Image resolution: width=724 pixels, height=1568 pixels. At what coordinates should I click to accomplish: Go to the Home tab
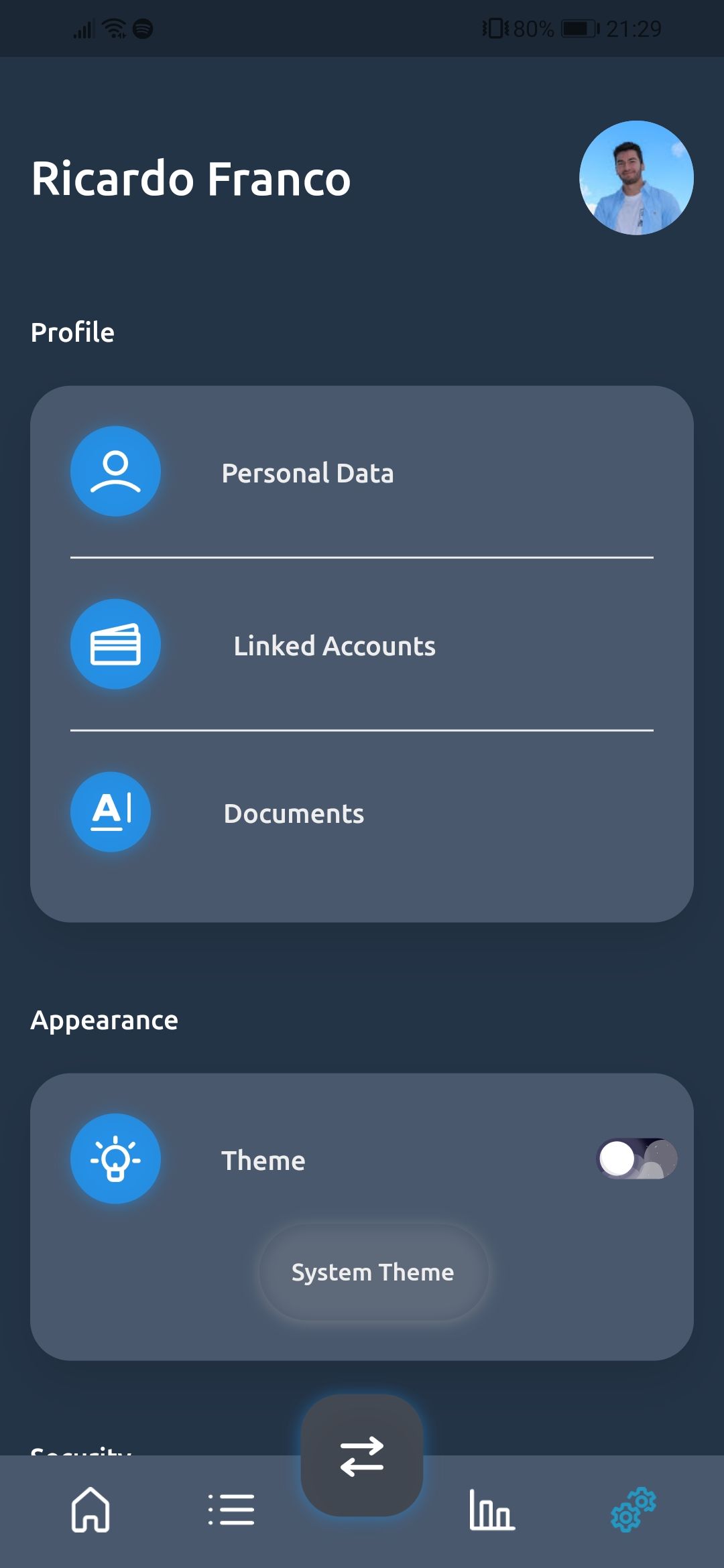point(90,1510)
